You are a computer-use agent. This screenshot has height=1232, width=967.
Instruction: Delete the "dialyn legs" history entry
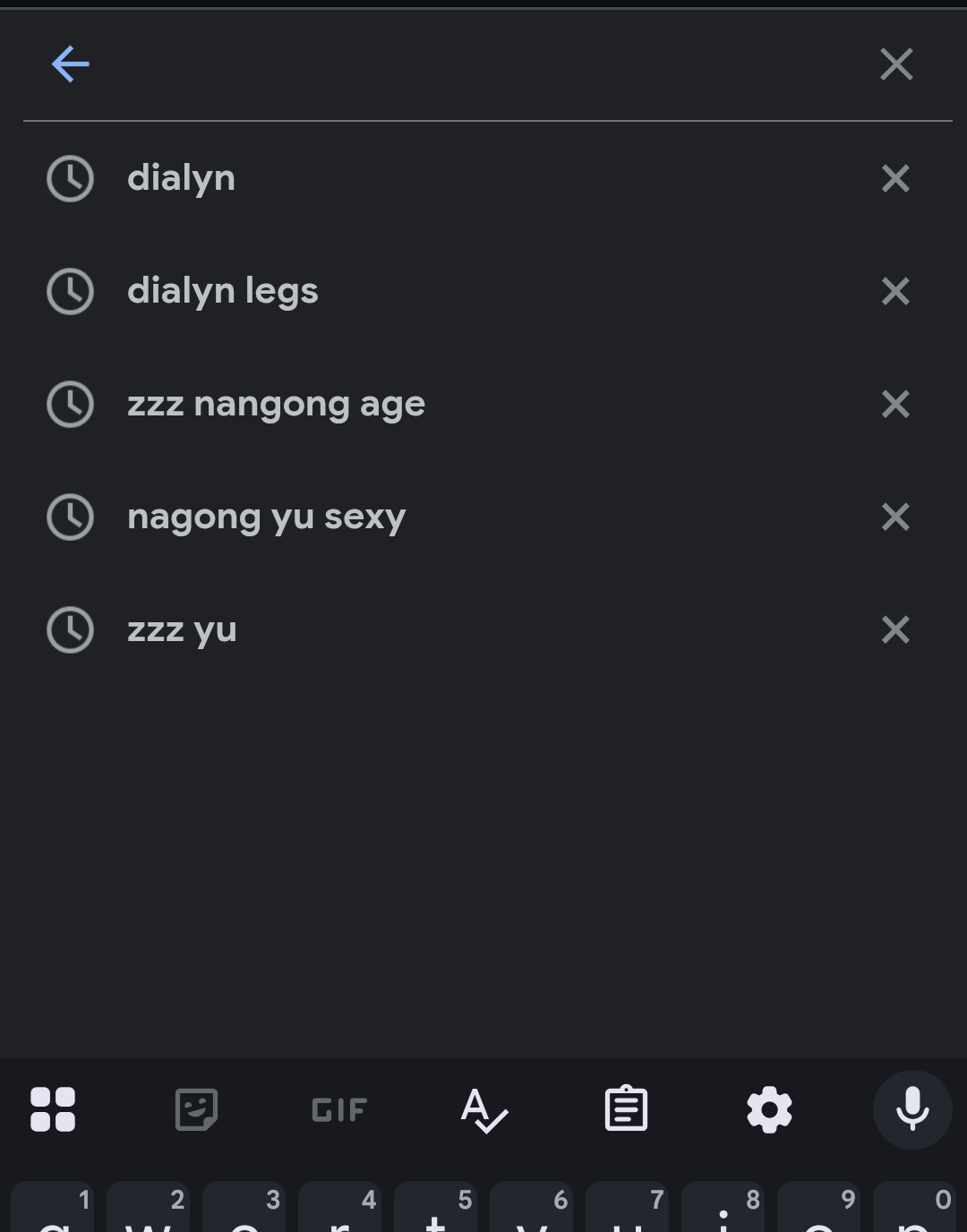click(x=895, y=291)
